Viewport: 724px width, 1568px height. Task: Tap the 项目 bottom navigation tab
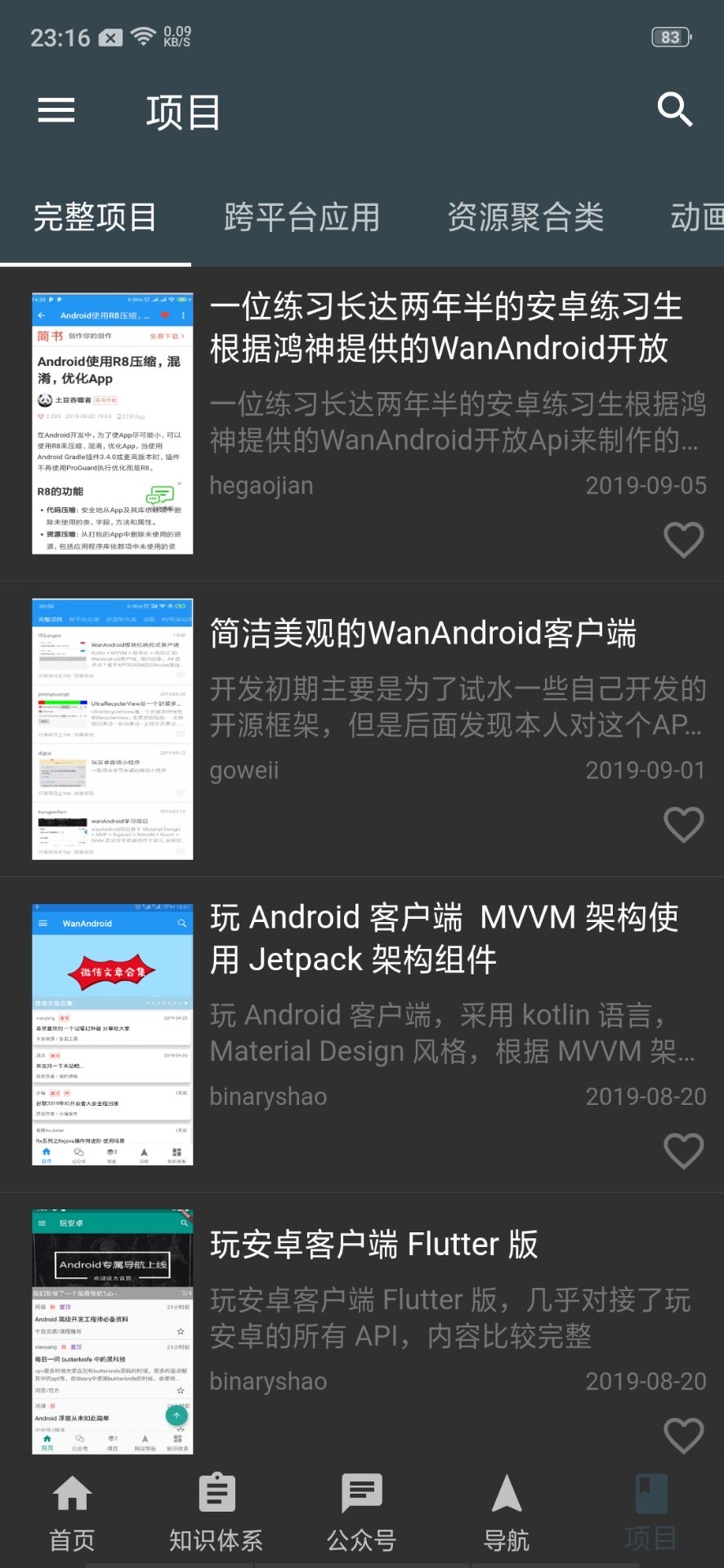coord(650,1512)
